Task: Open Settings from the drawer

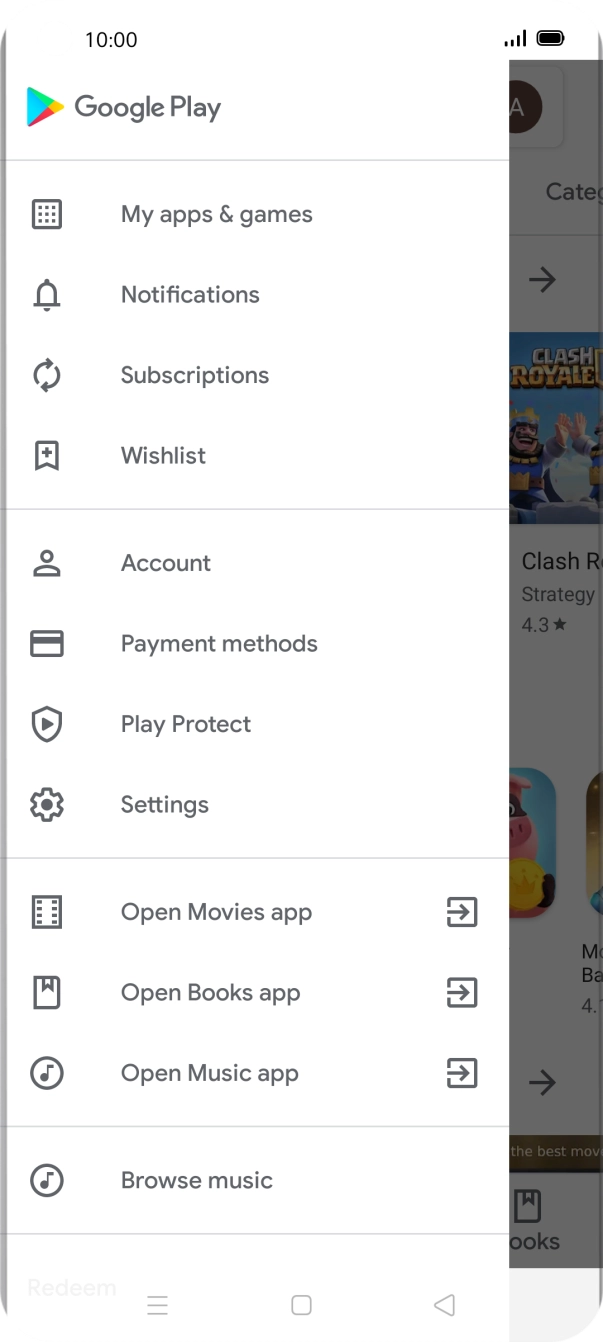Action: [x=164, y=805]
